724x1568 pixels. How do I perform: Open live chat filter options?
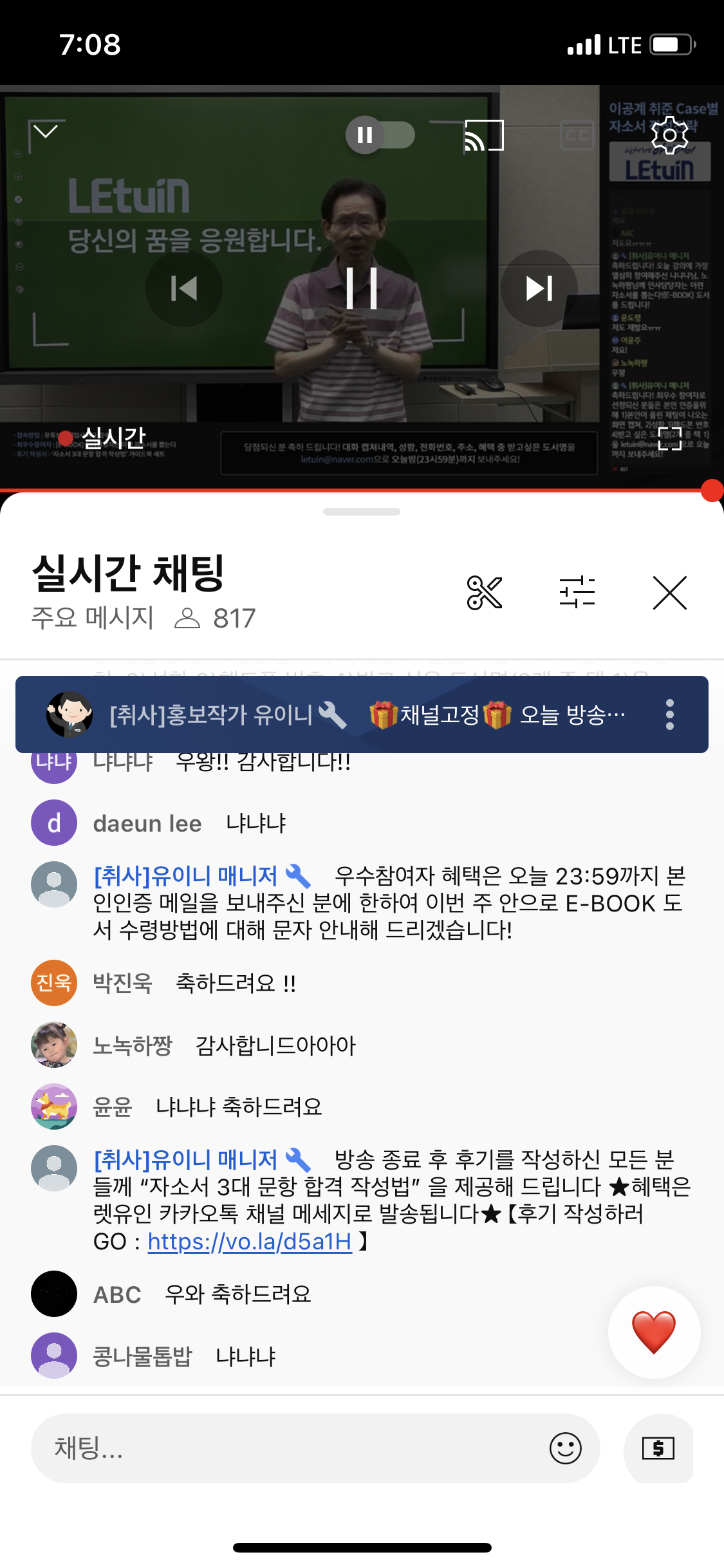coord(577,592)
